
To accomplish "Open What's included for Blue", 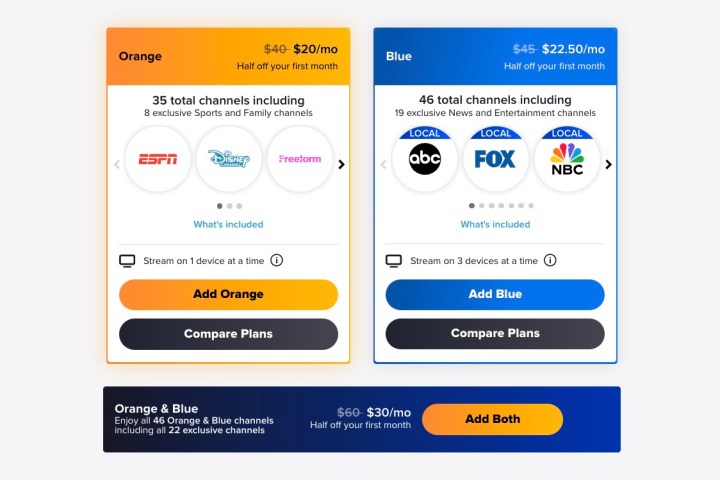I will click(x=495, y=224).
